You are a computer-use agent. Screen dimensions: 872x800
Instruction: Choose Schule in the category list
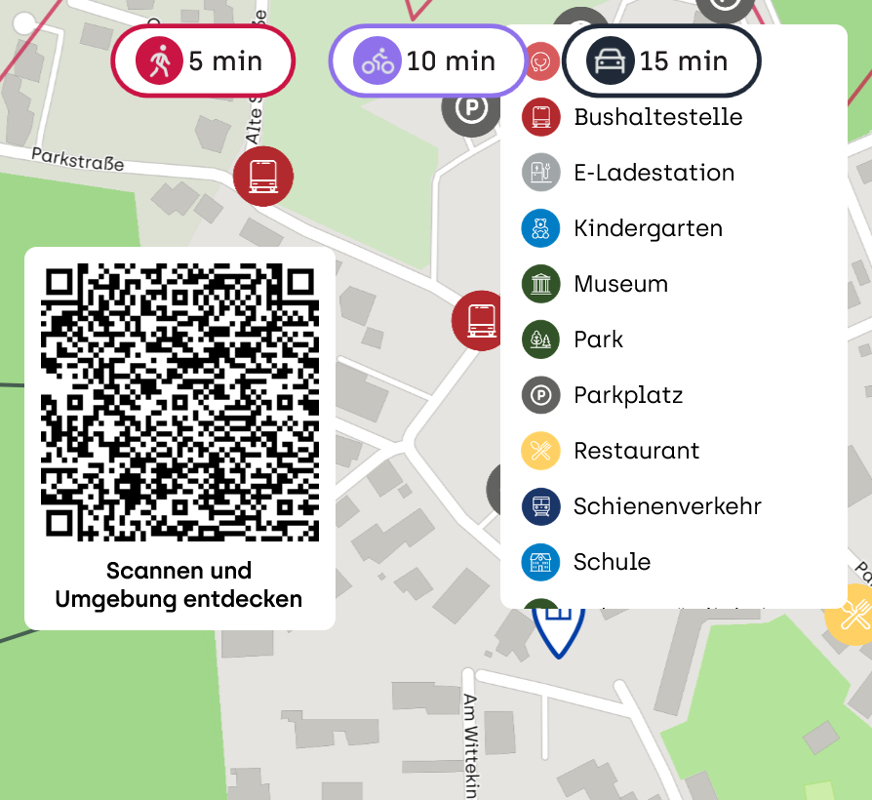(611, 562)
